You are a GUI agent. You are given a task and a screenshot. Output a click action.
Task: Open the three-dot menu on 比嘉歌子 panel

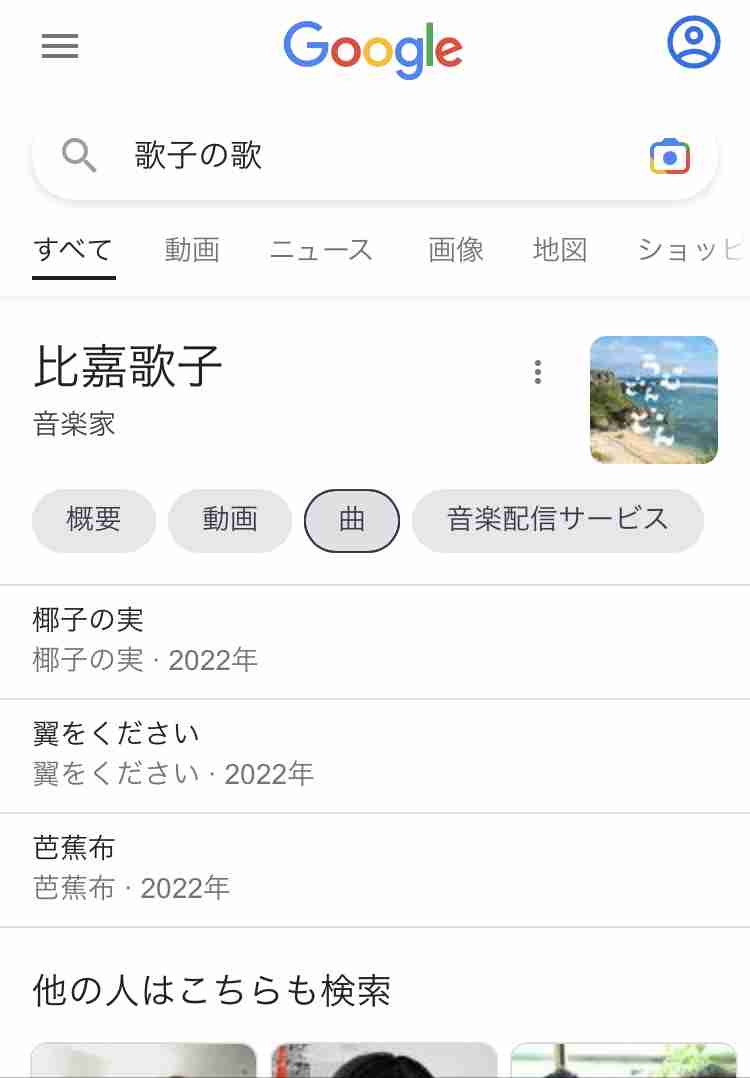coord(537,372)
